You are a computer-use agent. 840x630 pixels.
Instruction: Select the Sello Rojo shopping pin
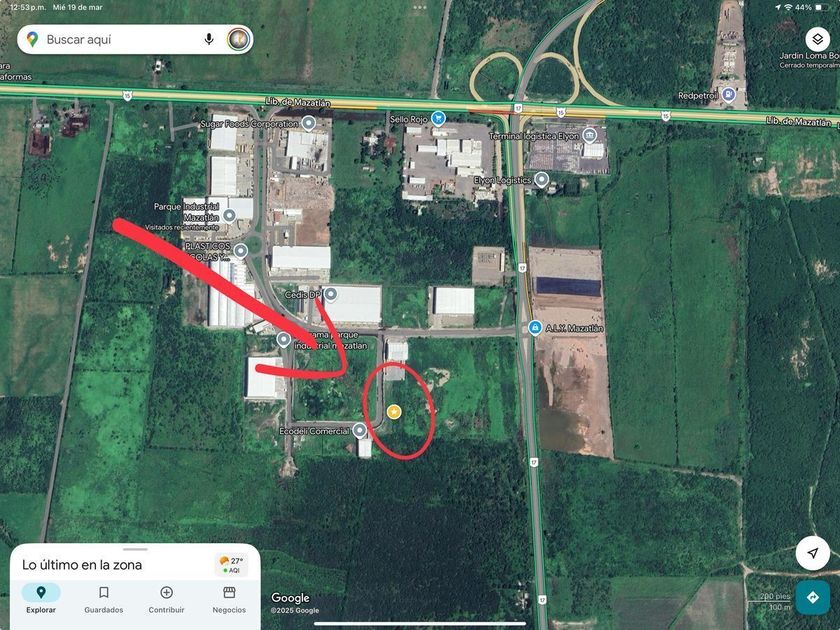[438, 118]
